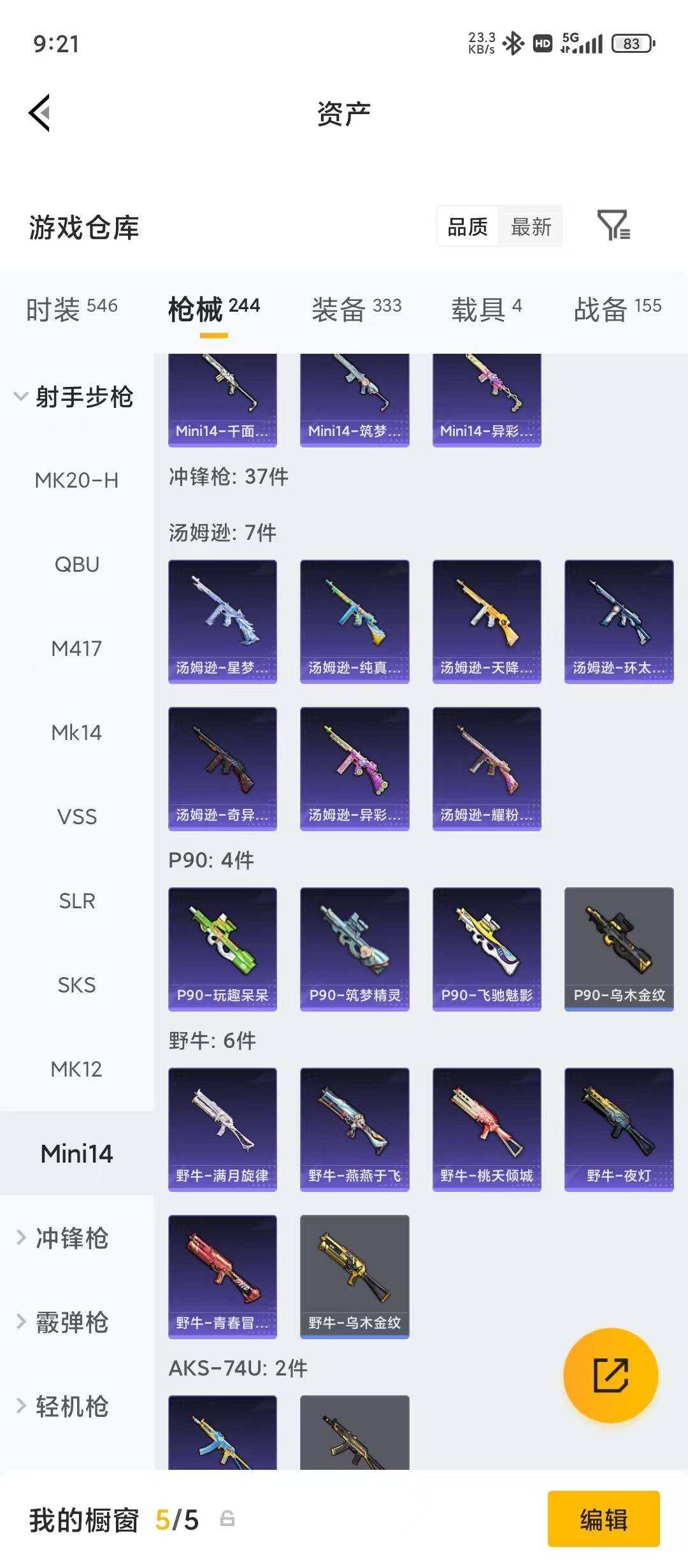Image resolution: width=688 pixels, height=1568 pixels.
Task: Open the P90-乌木金纹 skin
Action: (x=619, y=948)
